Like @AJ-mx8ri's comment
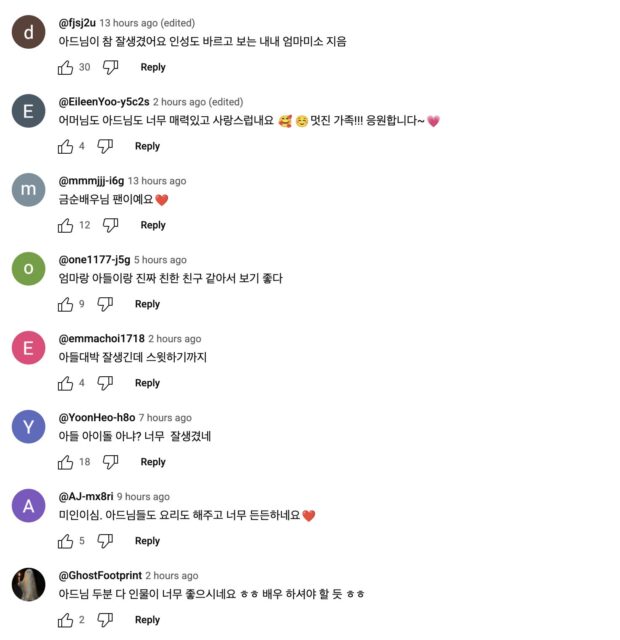 click(x=66, y=541)
